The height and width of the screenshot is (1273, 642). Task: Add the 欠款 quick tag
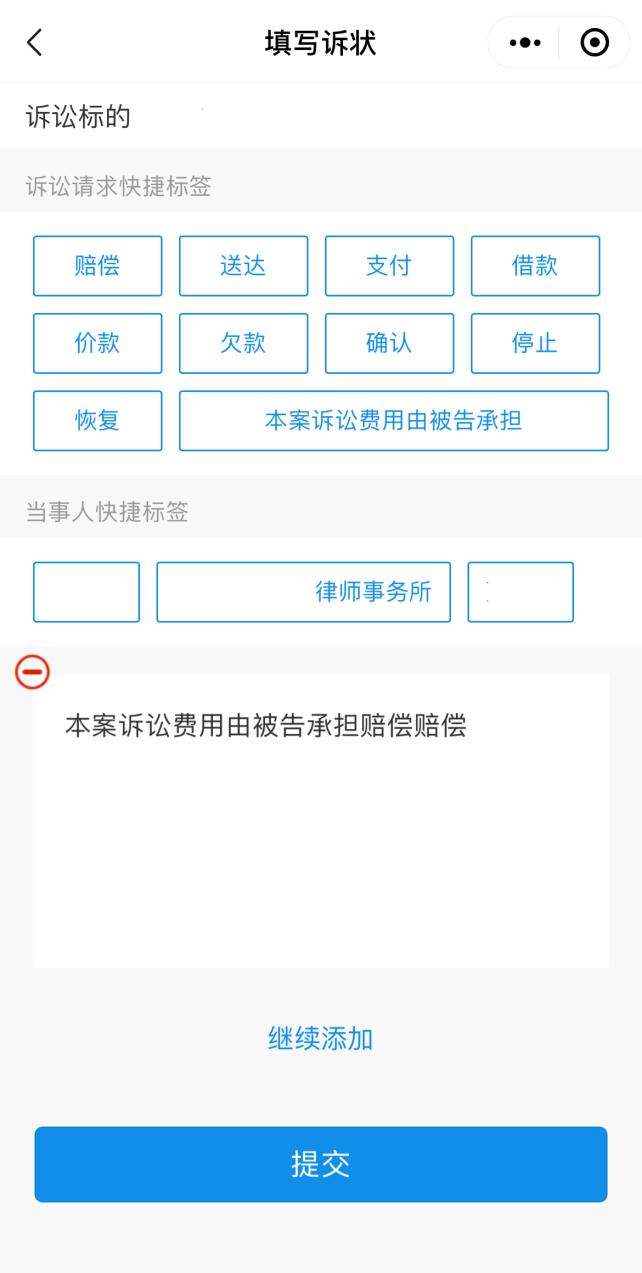pyautogui.click(x=243, y=343)
